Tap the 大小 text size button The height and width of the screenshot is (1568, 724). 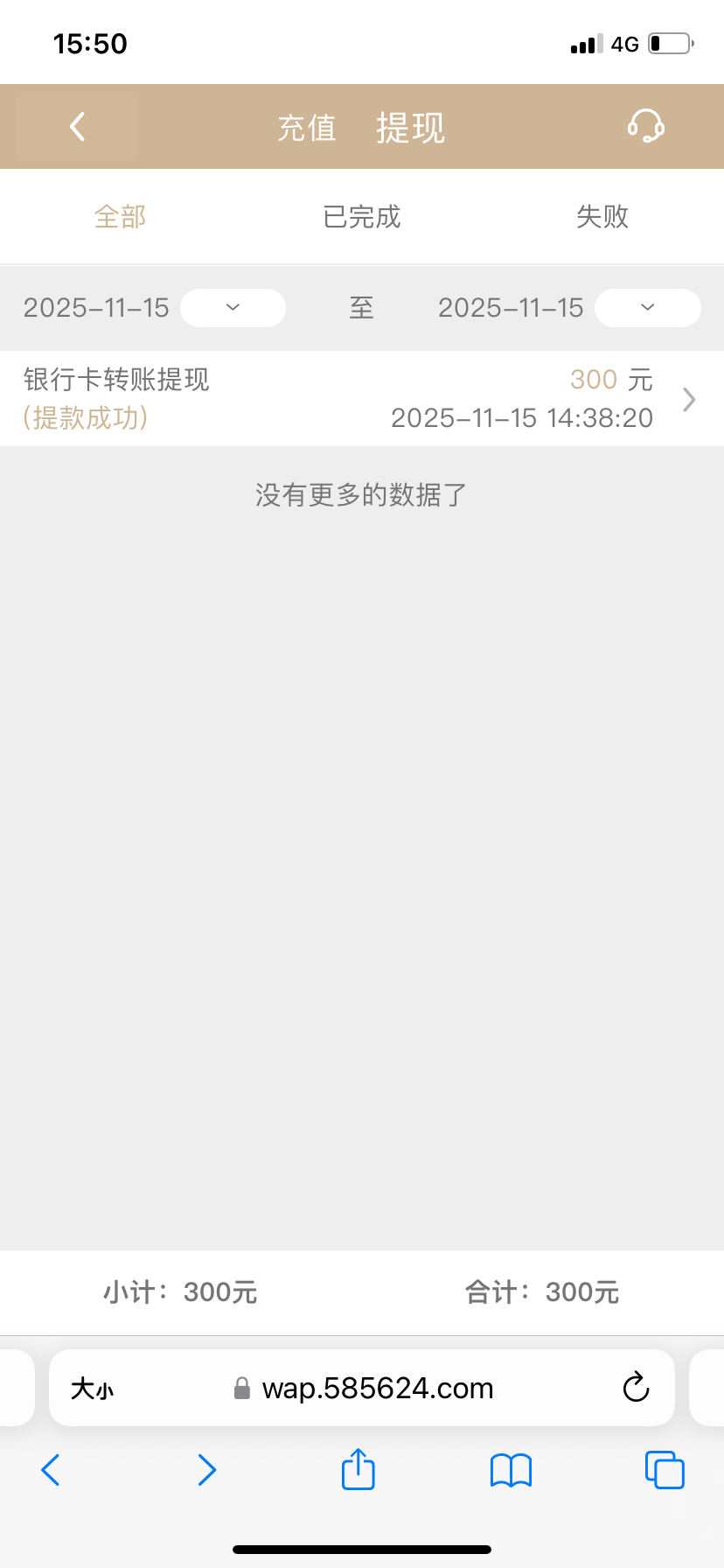pyautogui.click(x=93, y=1389)
